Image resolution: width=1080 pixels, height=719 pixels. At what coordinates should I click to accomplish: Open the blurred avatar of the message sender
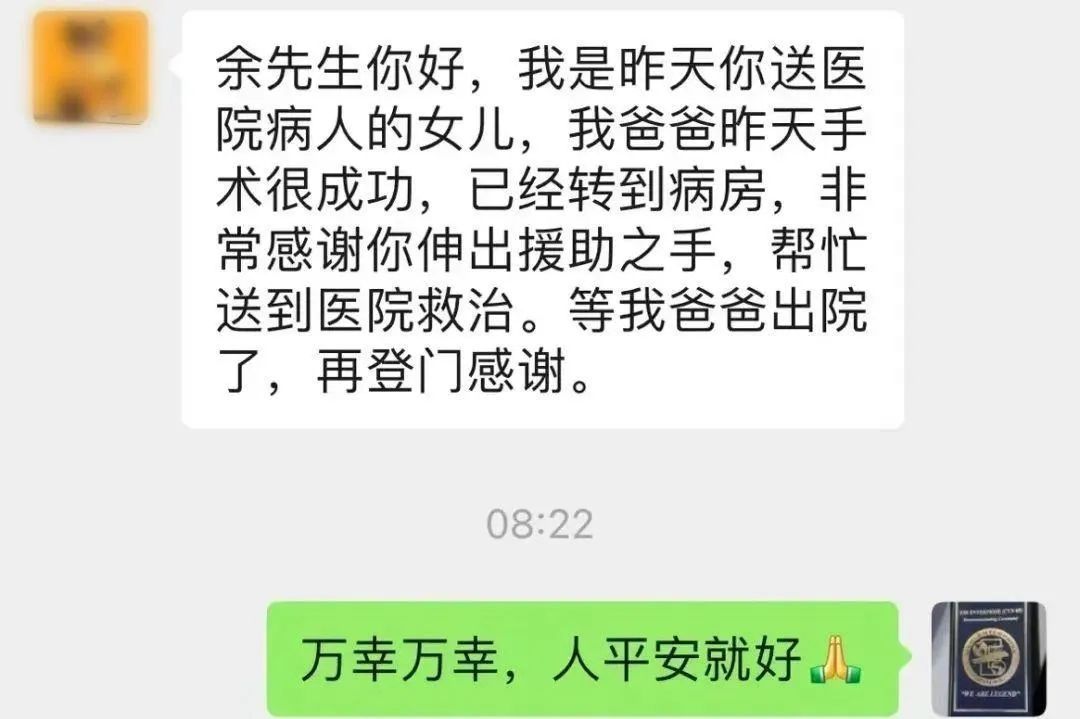(91, 68)
